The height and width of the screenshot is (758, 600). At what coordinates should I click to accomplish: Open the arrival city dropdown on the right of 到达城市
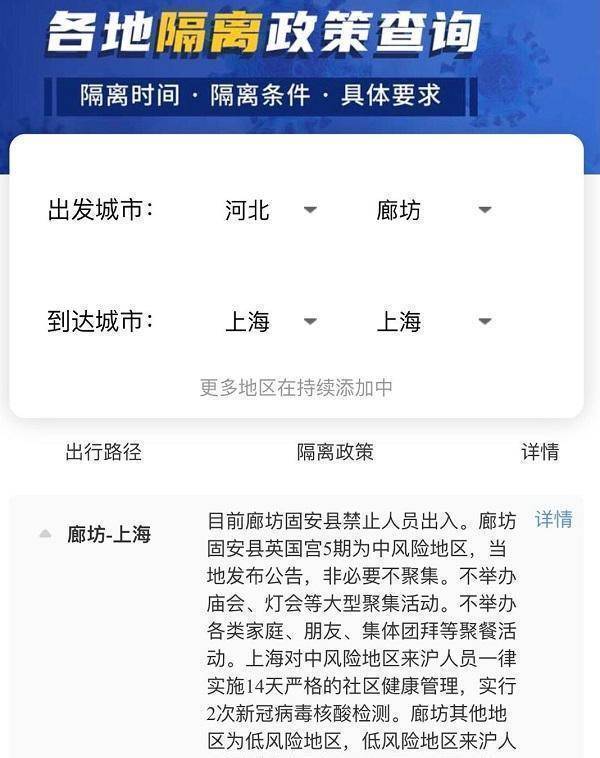[434, 321]
